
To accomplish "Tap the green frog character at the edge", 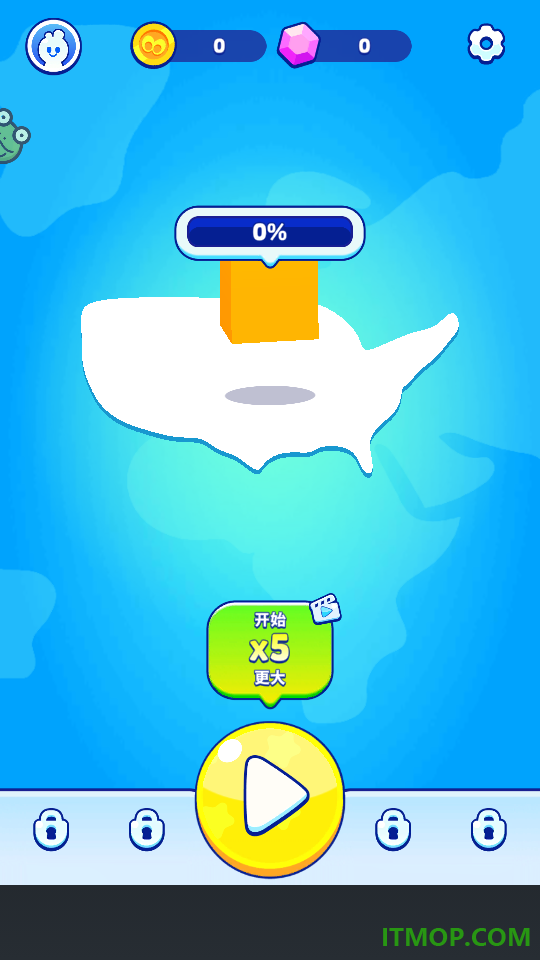I will pos(12,137).
